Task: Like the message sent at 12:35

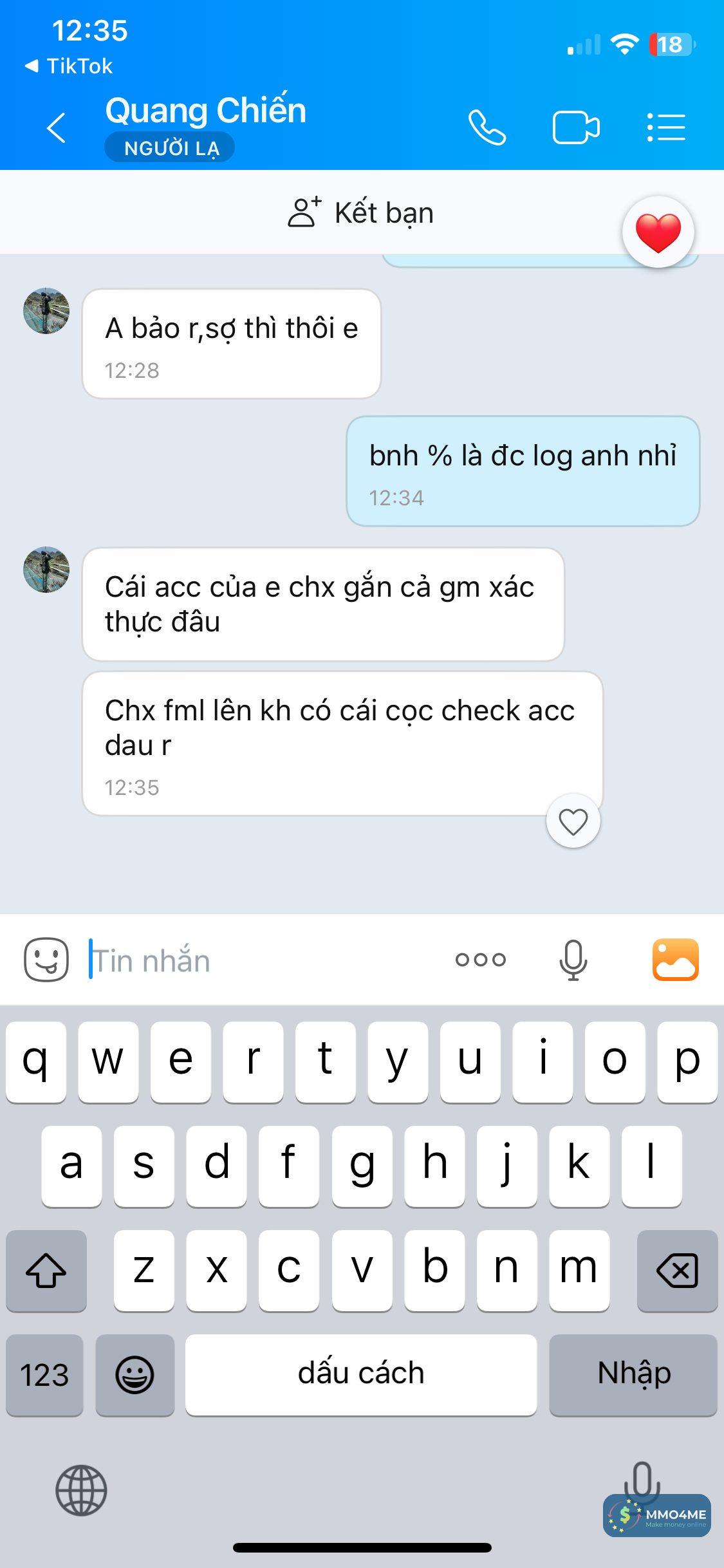Action: tap(573, 822)
